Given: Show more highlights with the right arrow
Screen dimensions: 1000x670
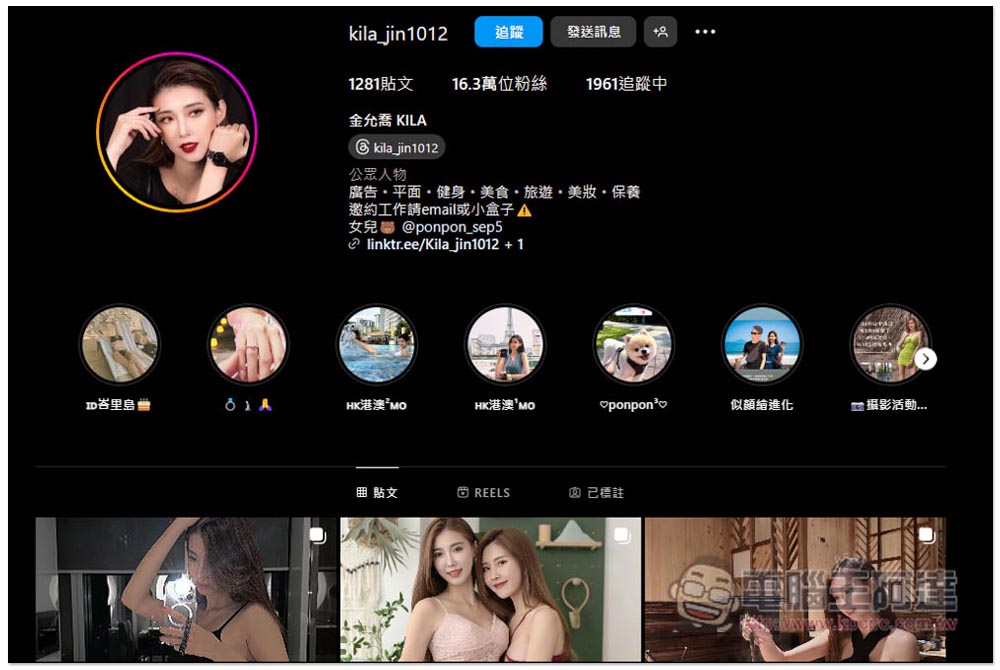Looking at the screenshot, I should (926, 359).
